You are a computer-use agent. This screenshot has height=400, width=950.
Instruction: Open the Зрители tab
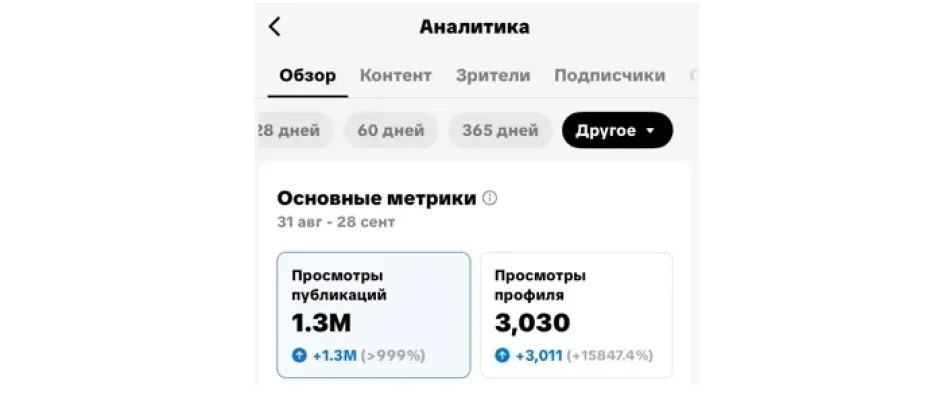click(492, 75)
